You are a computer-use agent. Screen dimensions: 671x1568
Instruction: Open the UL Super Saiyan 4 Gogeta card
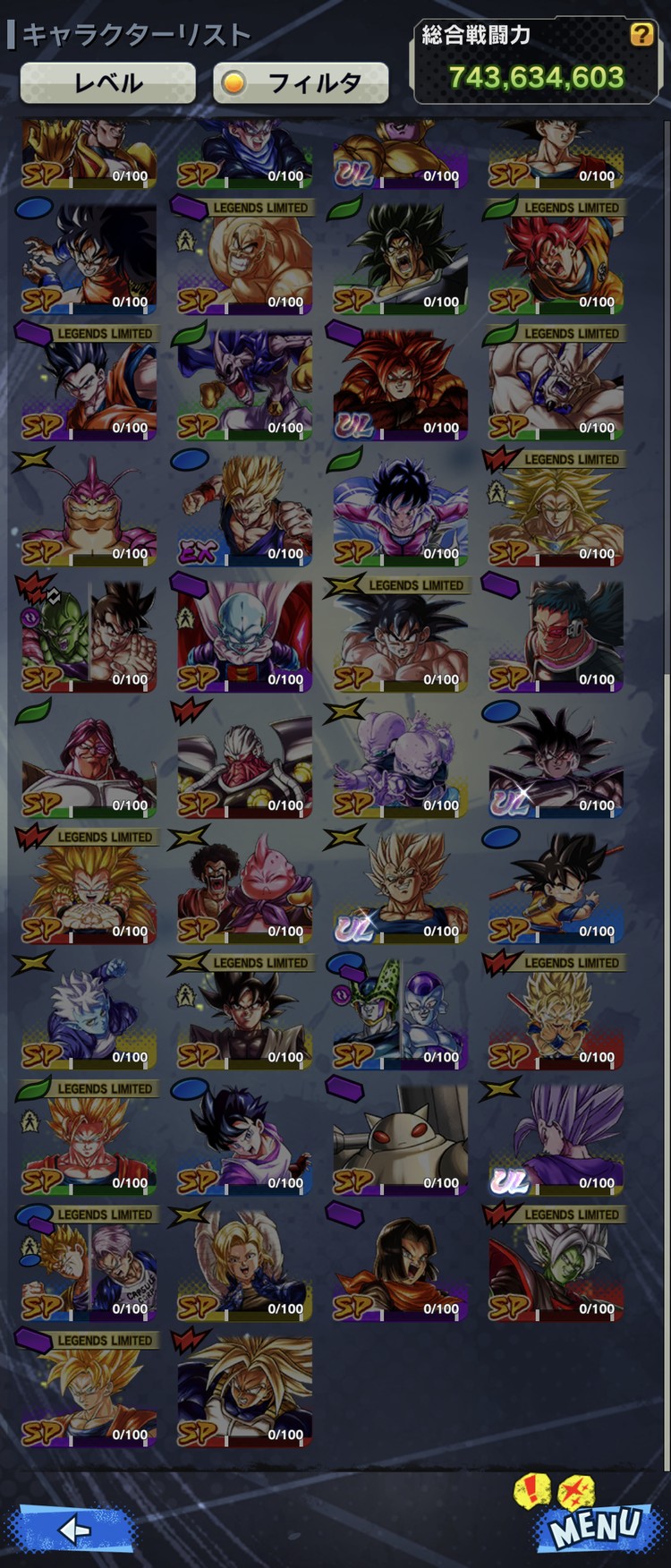pos(400,385)
